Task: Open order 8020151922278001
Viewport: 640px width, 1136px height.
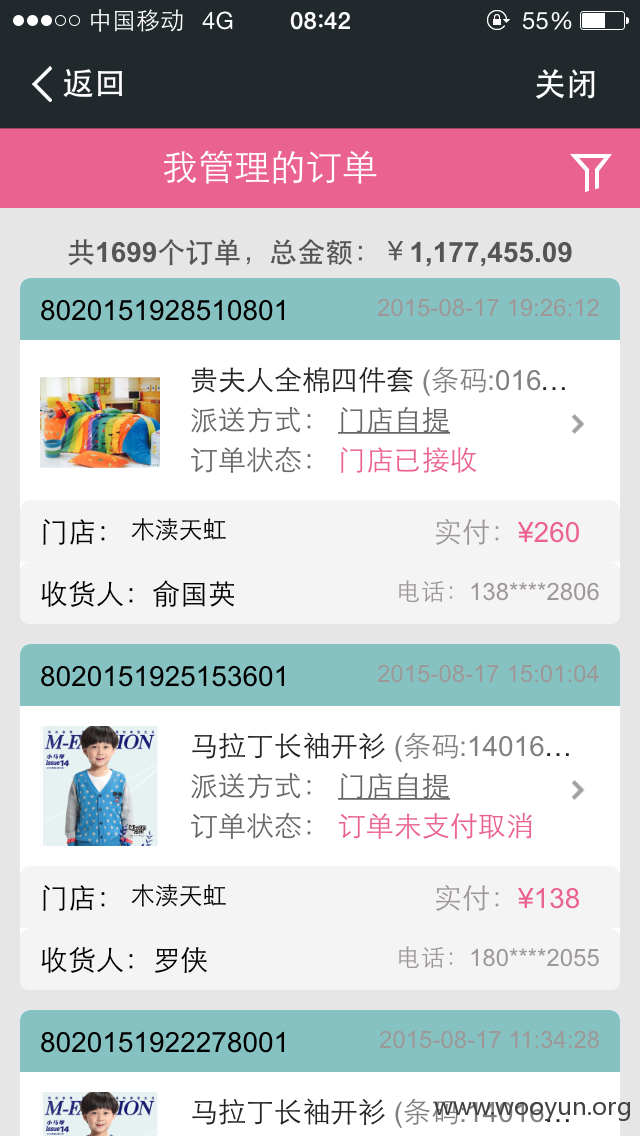Action: tap(320, 1041)
